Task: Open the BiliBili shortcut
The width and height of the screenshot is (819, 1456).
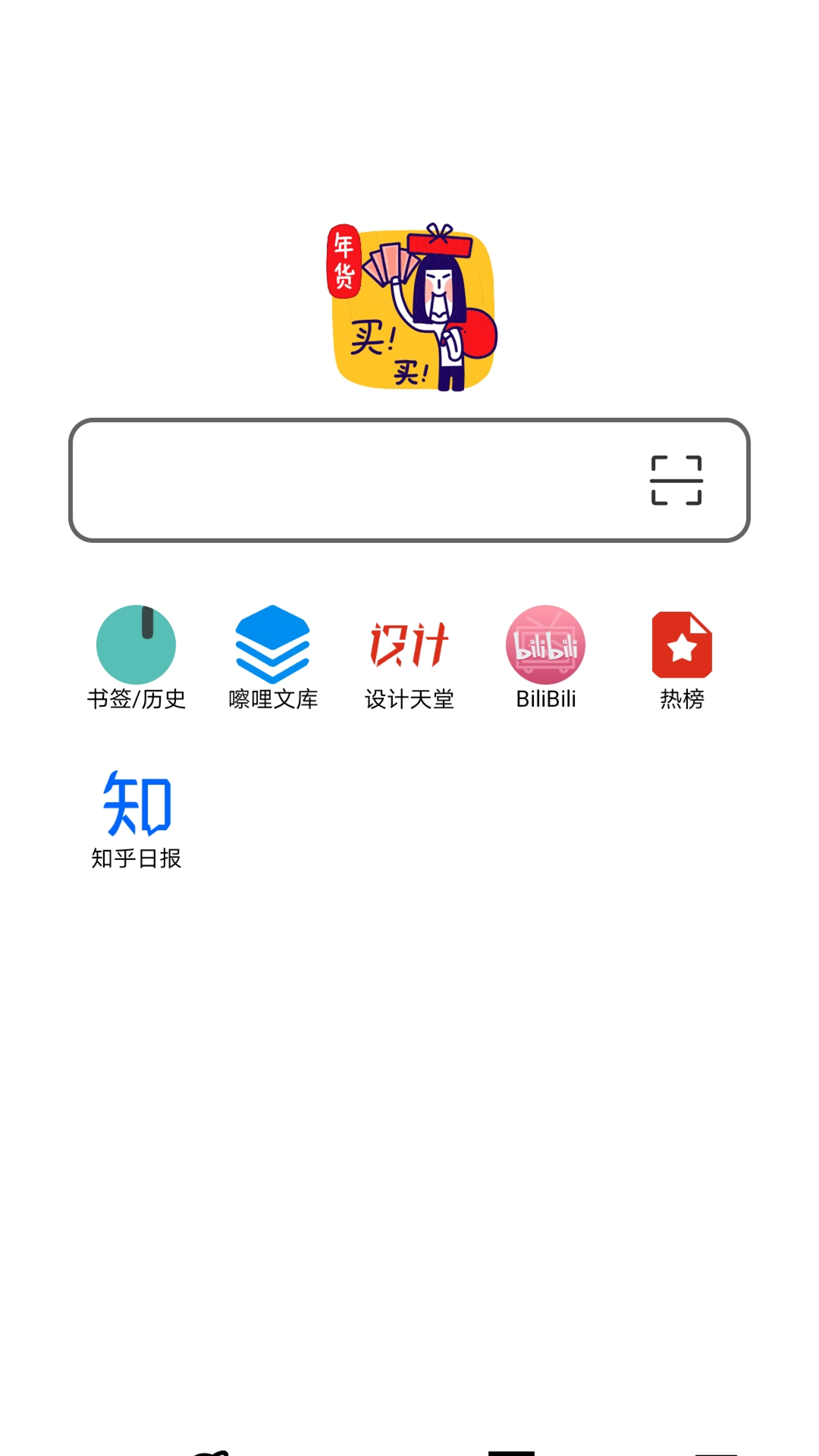Action: pos(546,657)
